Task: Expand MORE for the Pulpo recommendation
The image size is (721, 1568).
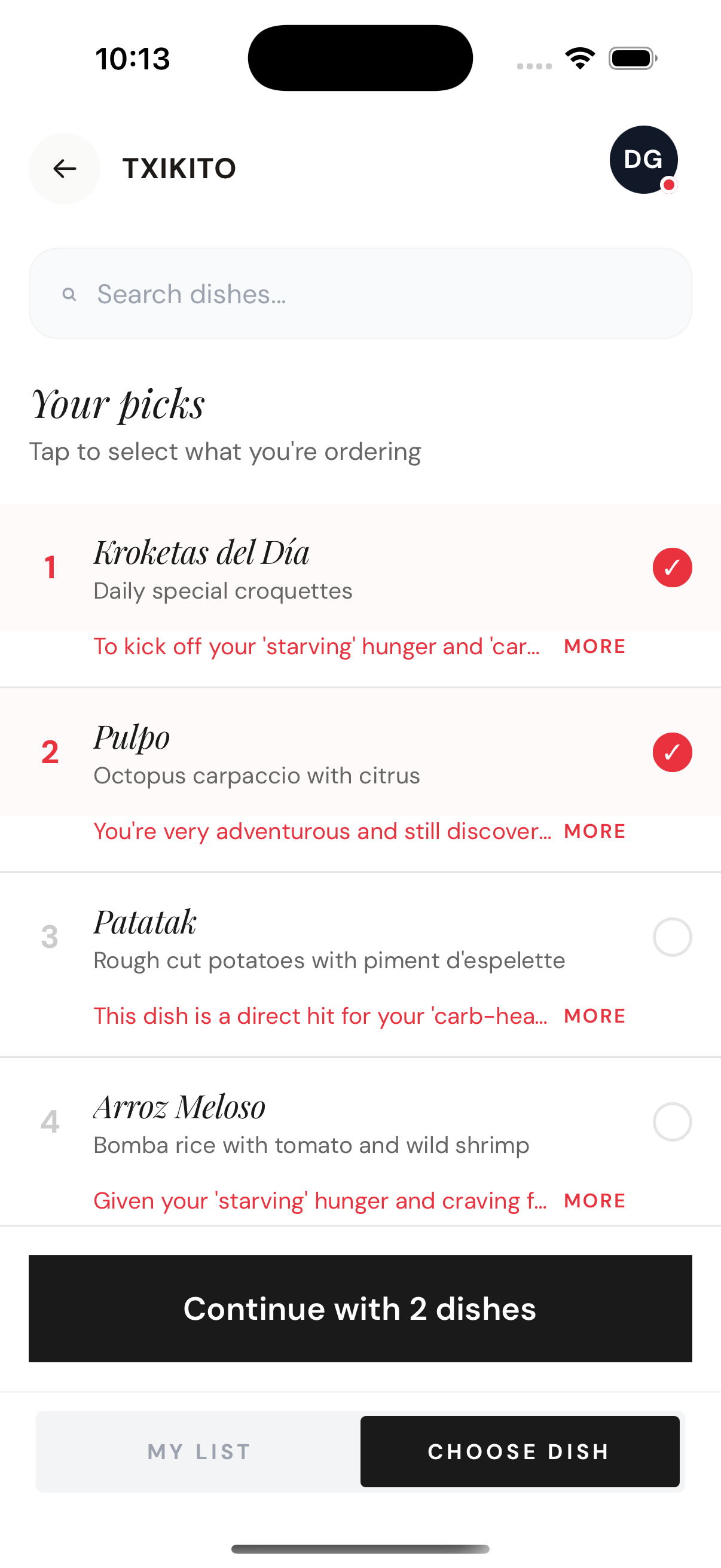Action: [x=594, y=831]
